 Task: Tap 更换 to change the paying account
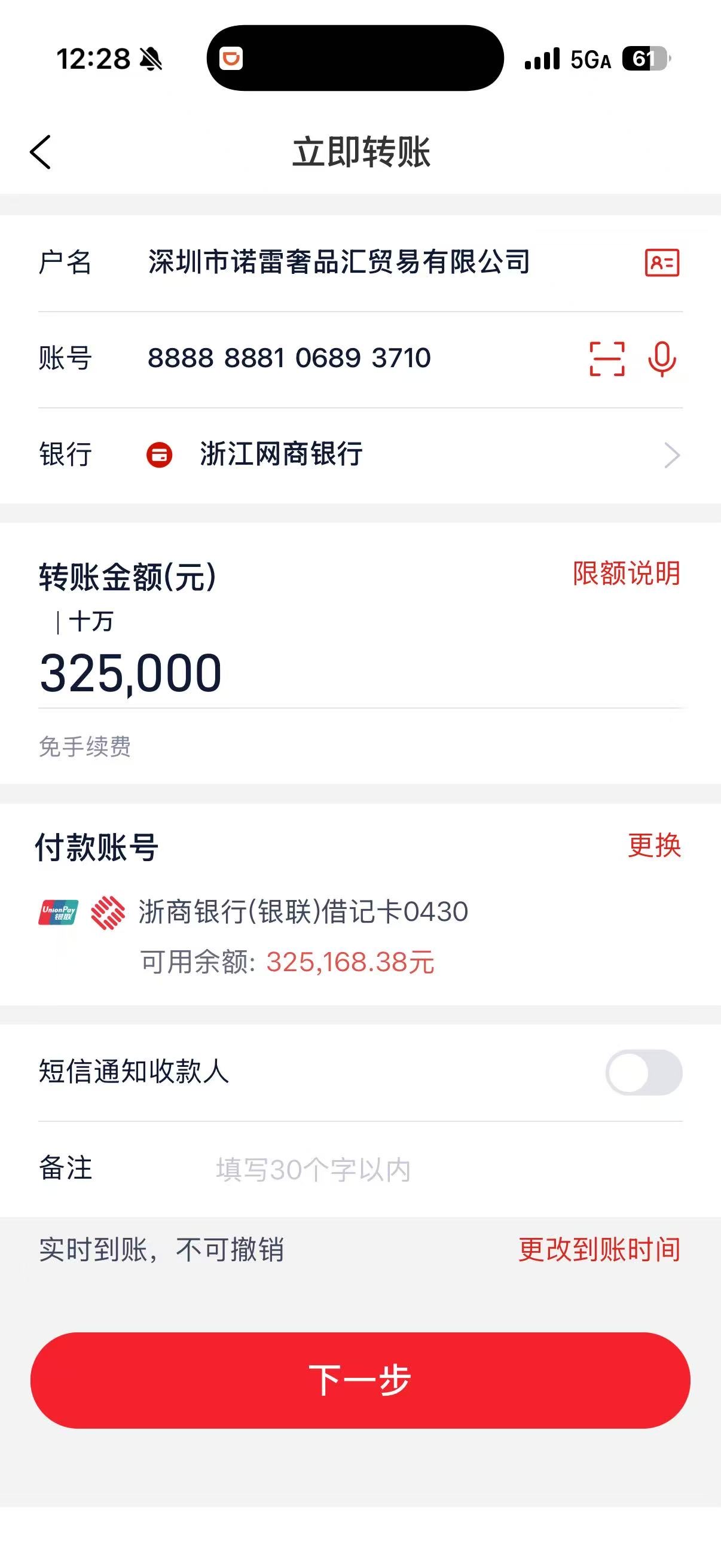[654, 846]
